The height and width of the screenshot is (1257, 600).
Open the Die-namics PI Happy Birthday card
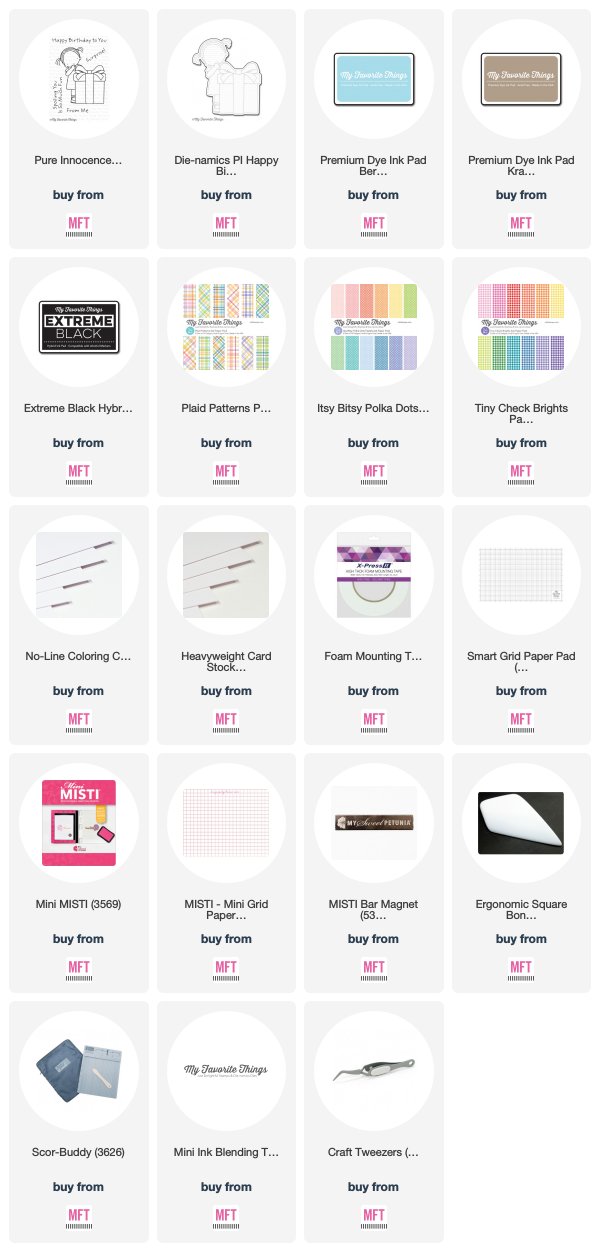click(225, 129)
